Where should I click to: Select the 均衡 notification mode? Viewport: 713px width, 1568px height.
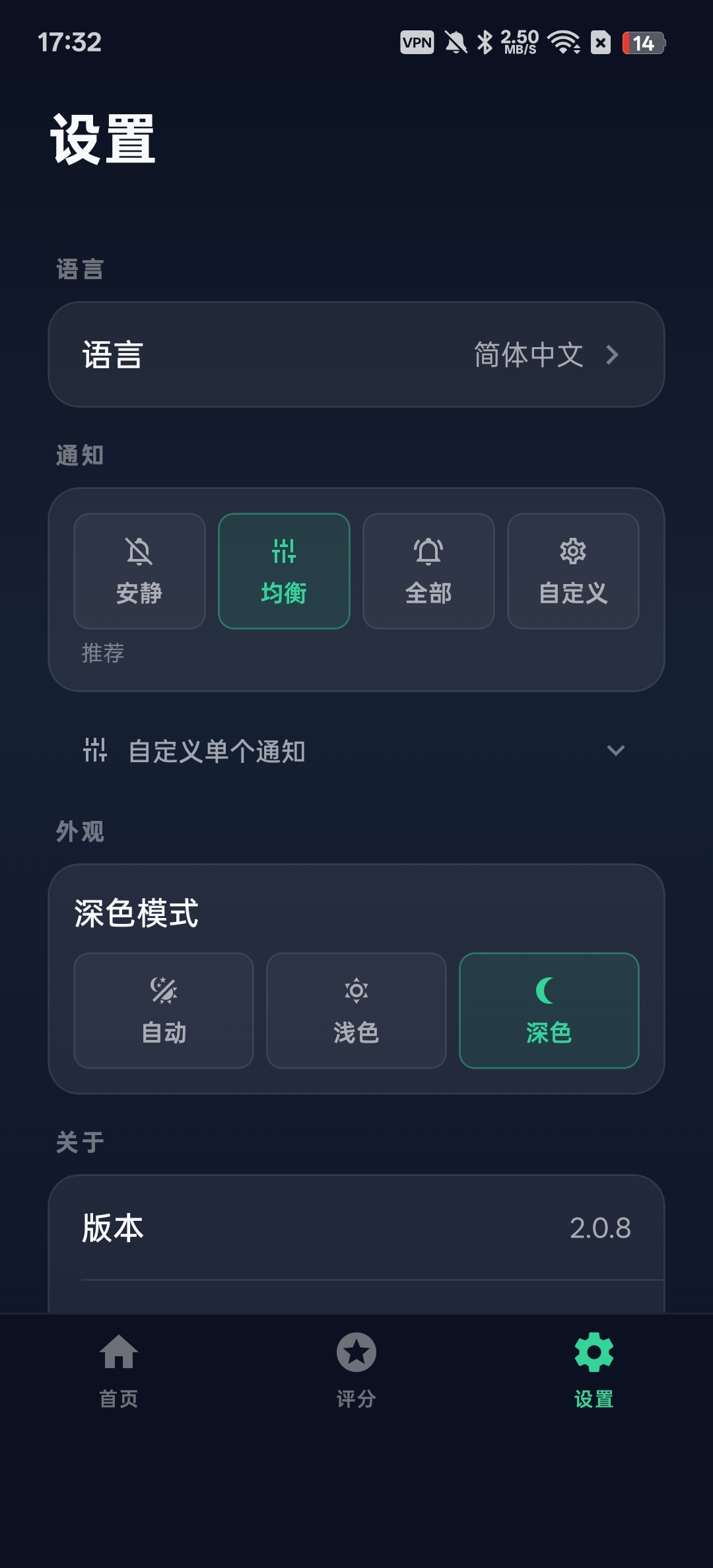tap(284, 571)
